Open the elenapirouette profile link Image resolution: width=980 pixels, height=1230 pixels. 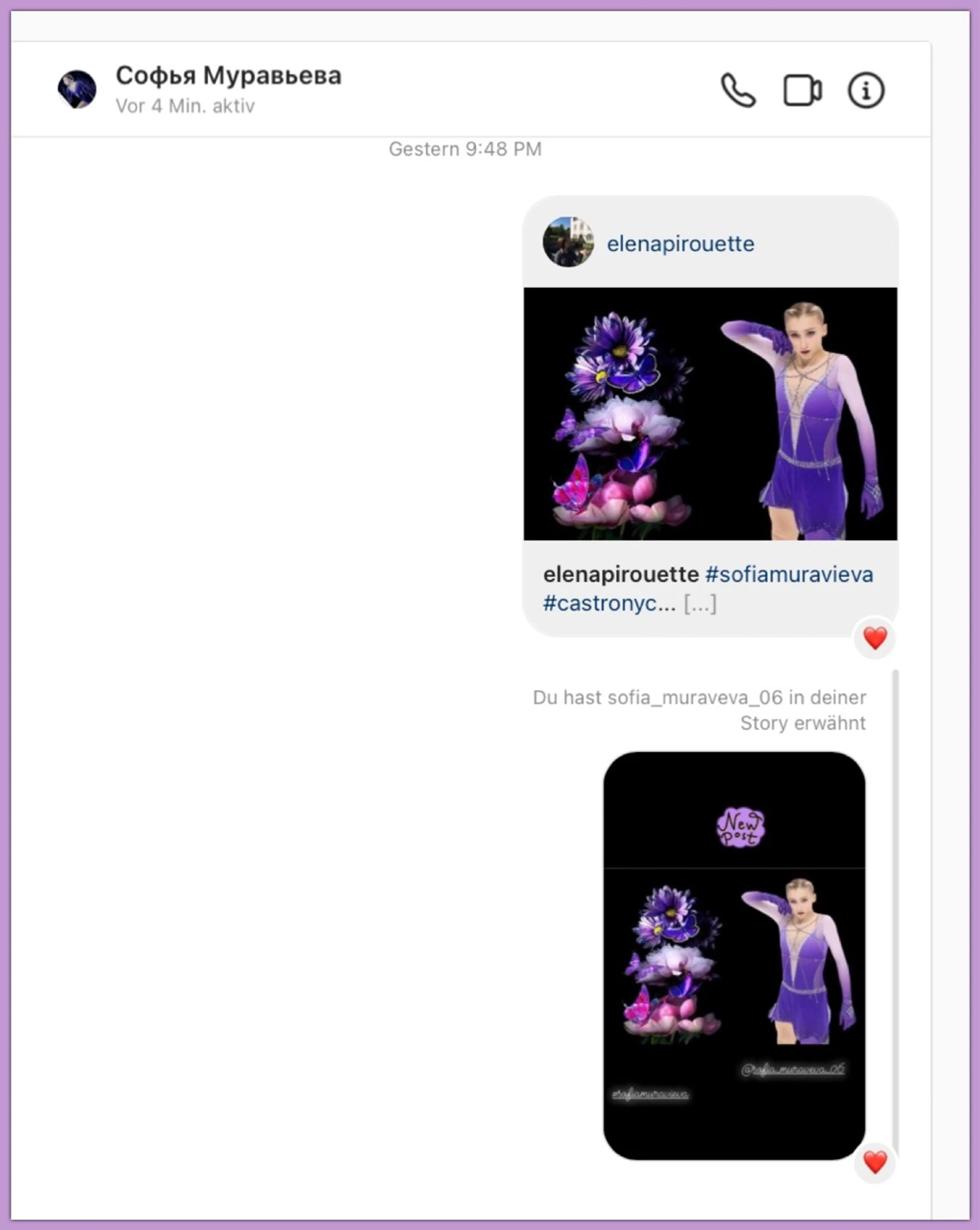[x=680, y=244]
